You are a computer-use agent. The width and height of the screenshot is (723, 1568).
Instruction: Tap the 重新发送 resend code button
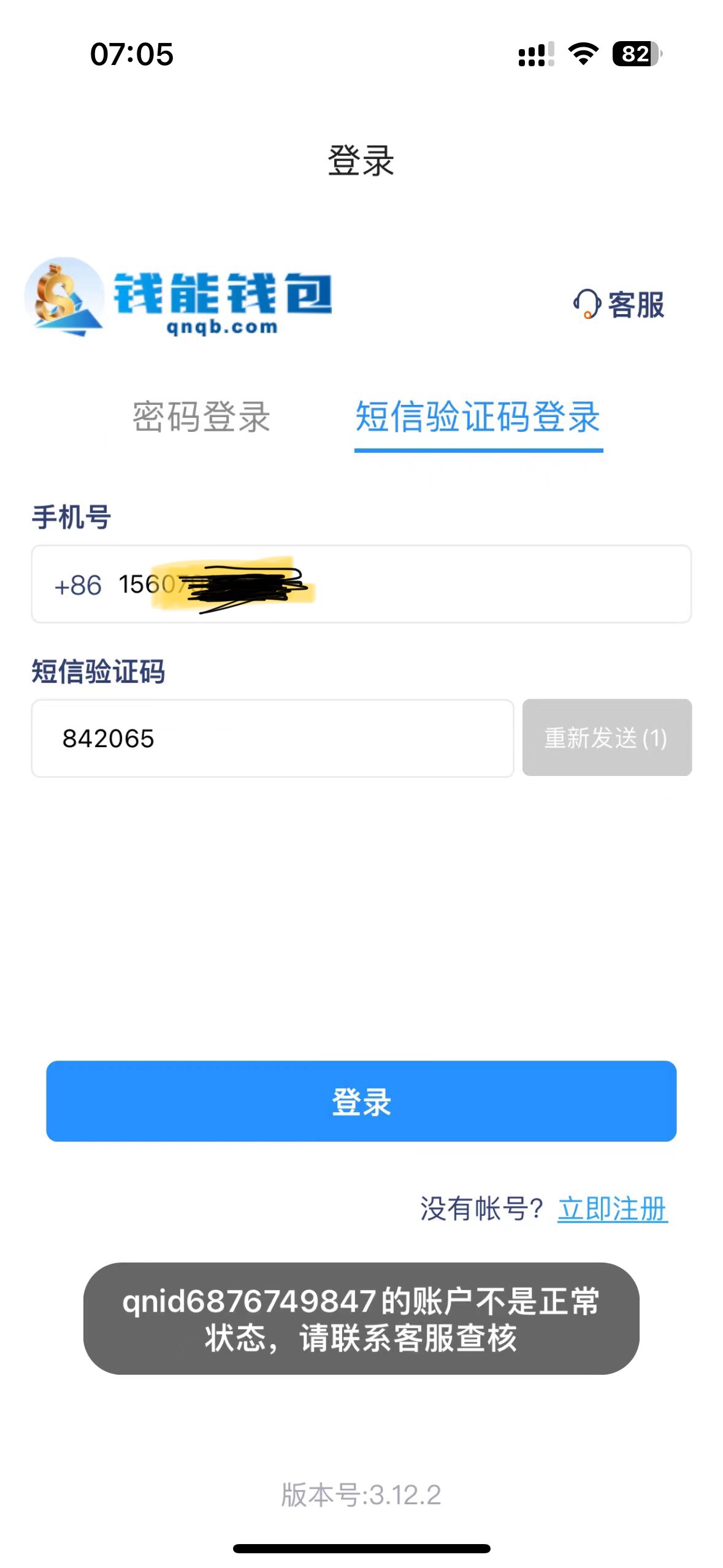pos(607,737)
